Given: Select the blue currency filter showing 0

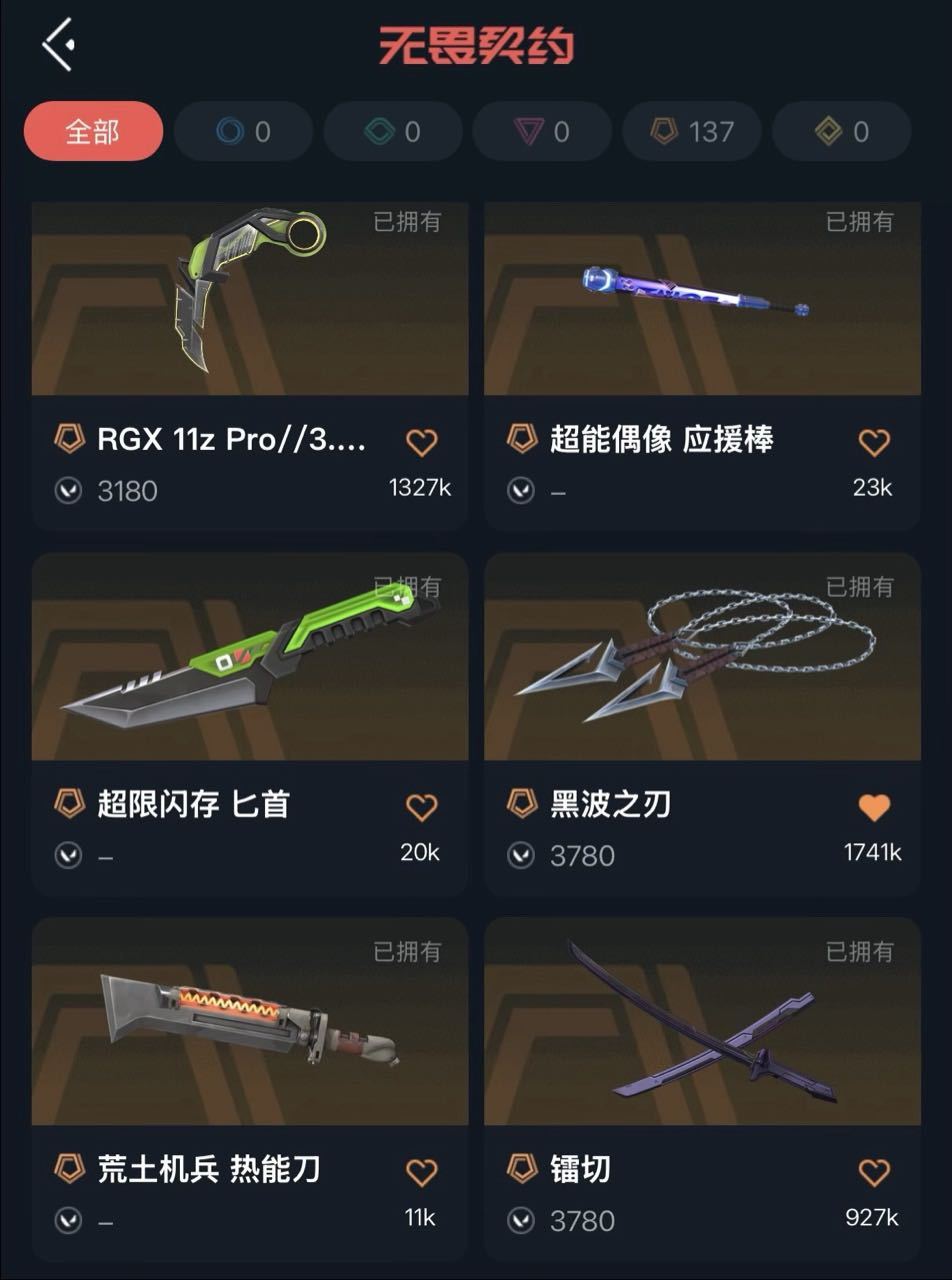Looking at the screenshot, I should 242,131.
